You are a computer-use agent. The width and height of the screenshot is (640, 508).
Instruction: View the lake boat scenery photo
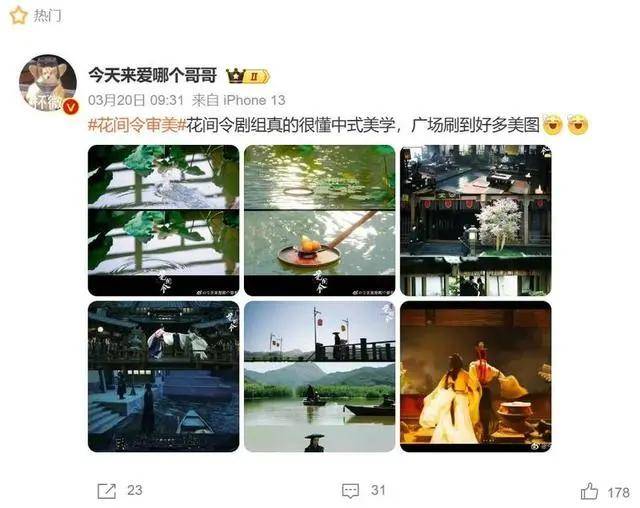[319, 376]
